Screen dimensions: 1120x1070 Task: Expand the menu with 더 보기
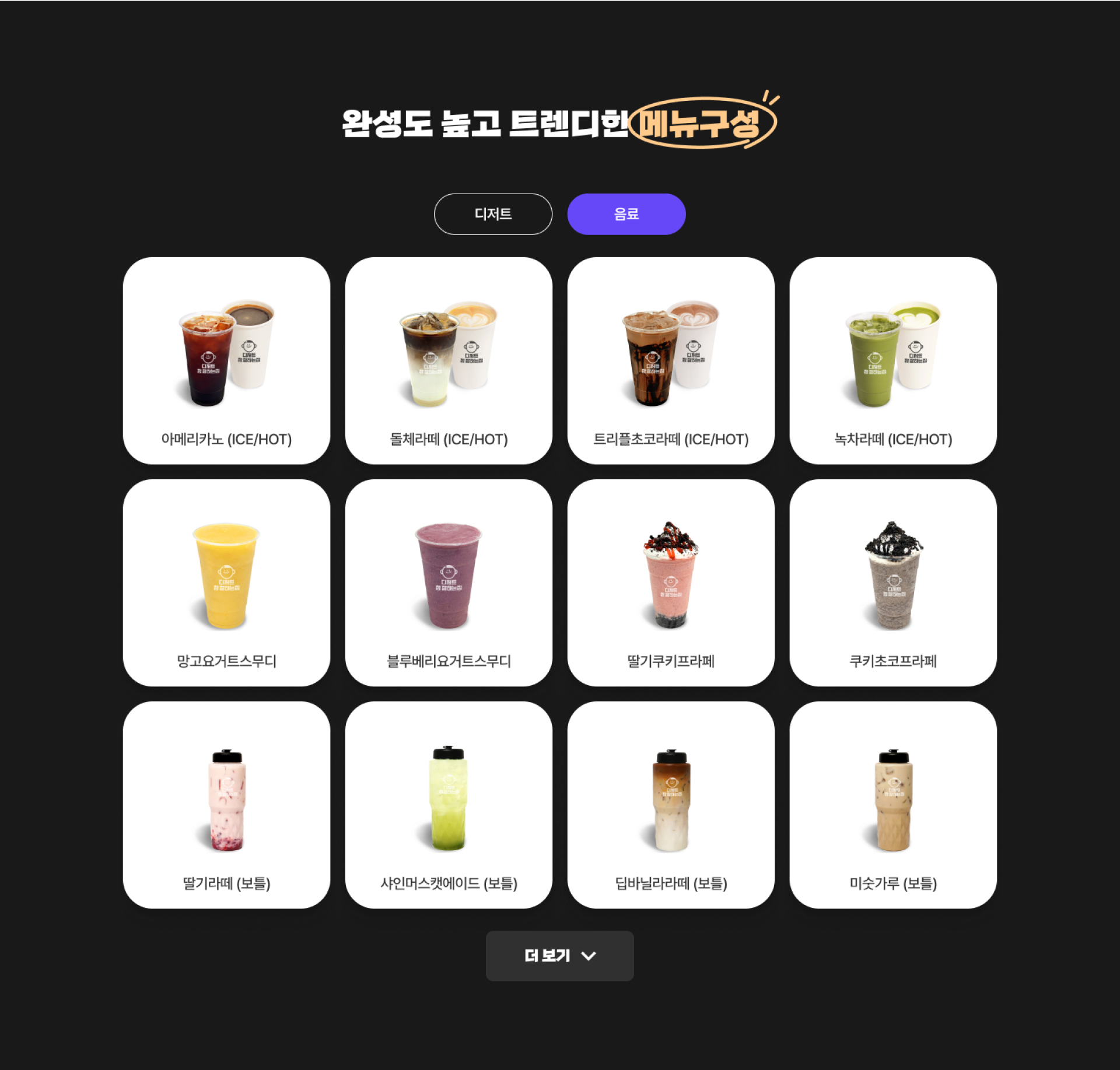pos(559,956)
